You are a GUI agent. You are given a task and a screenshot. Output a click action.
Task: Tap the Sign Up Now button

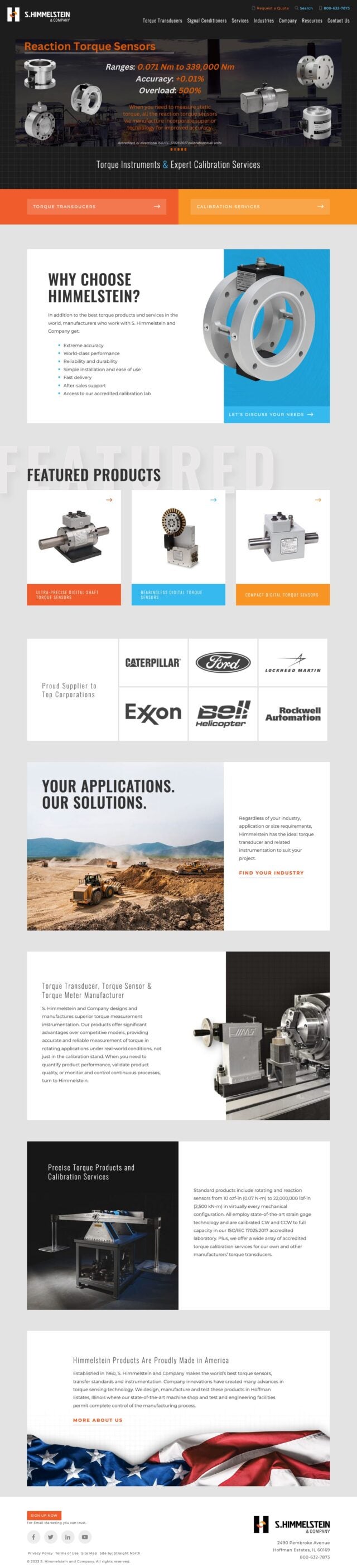44,1515
